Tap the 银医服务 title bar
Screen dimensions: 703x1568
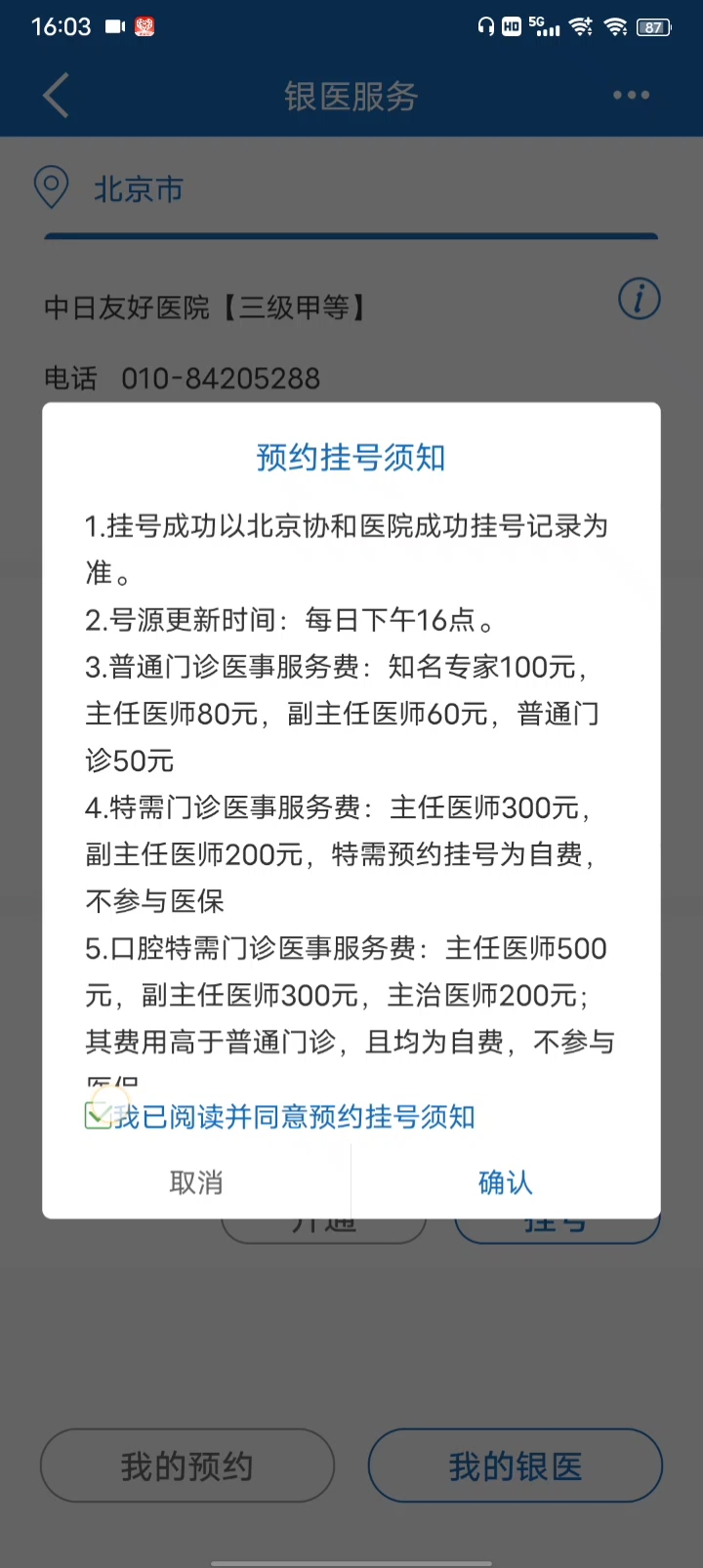click(351, 94)
